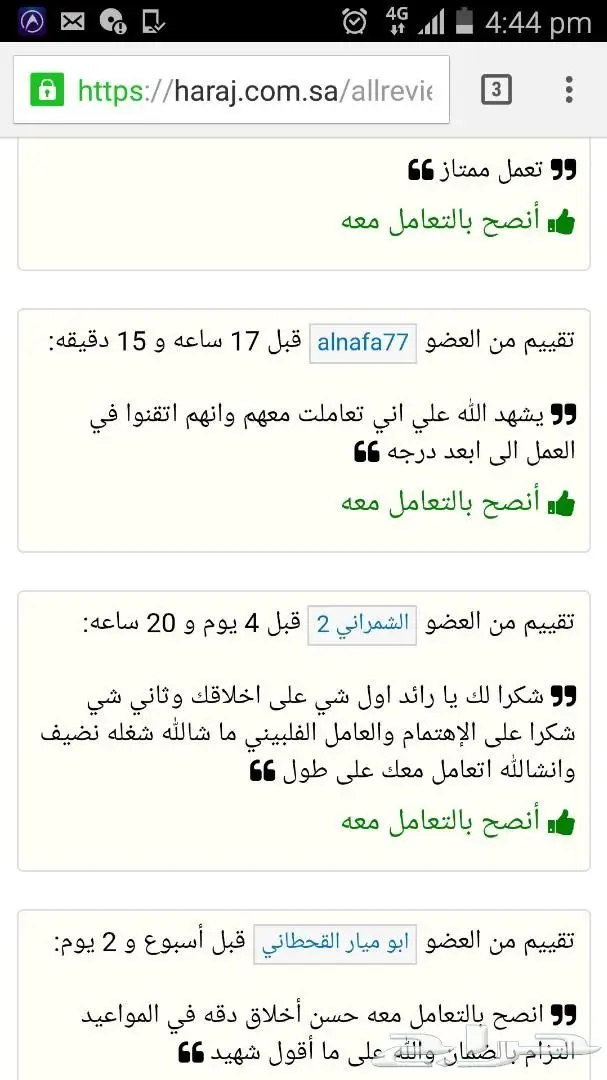
Task: Open reviewer alnafa77's profile
Action: [363, 343]
